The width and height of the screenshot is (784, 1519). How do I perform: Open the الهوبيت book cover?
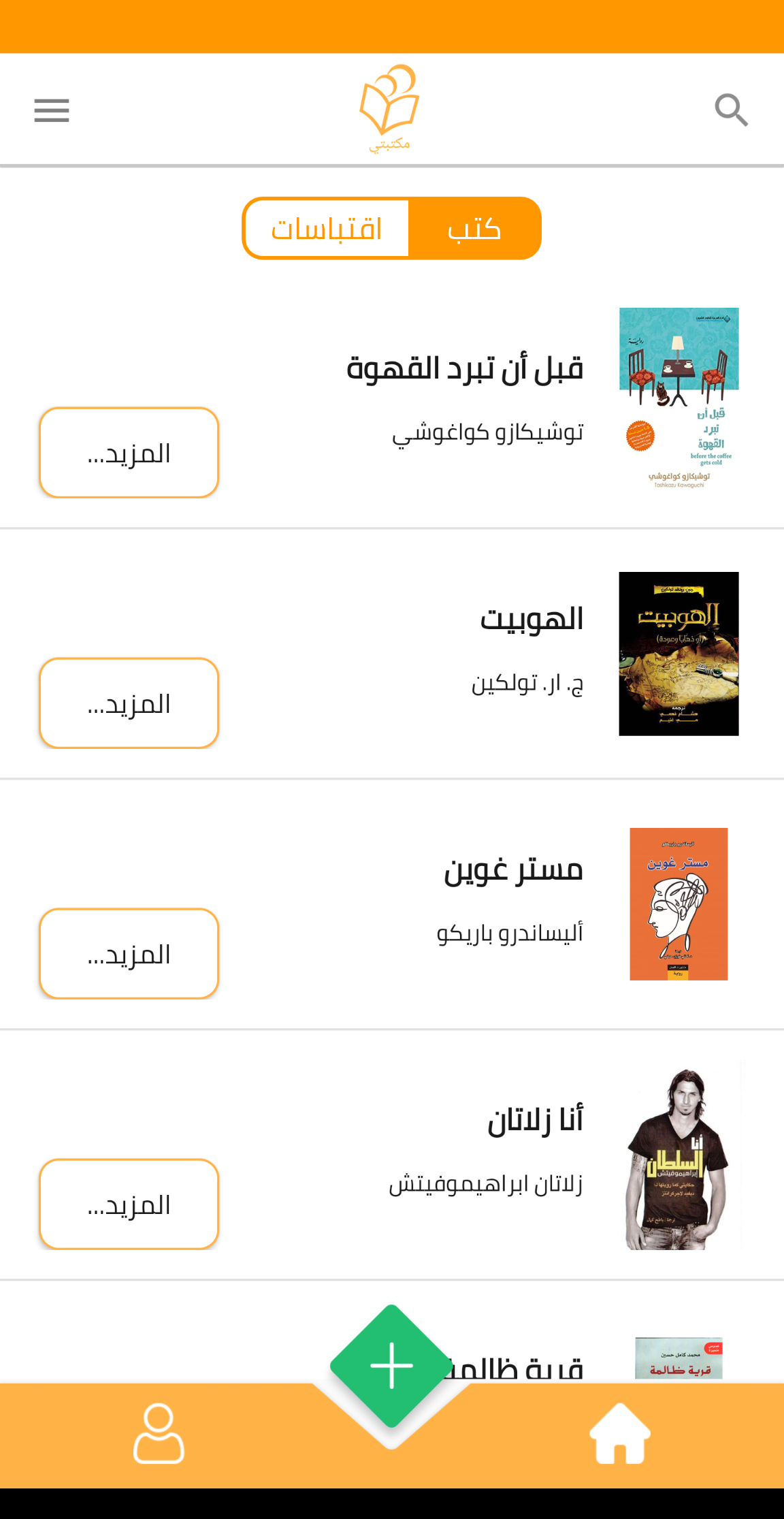coord(679,654)
